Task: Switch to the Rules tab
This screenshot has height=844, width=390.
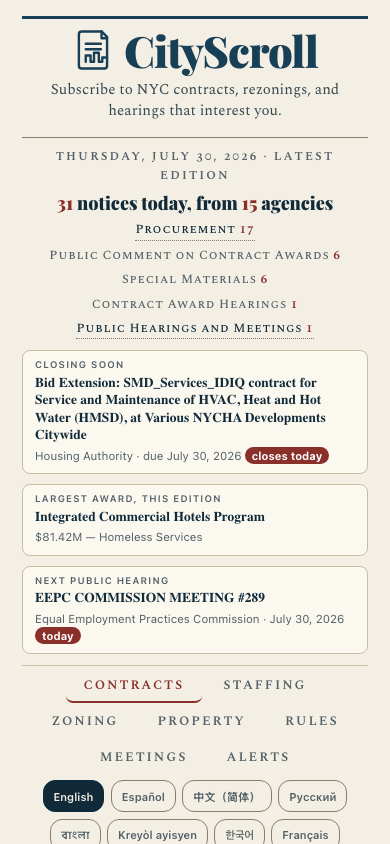Action: coord(311,721)
